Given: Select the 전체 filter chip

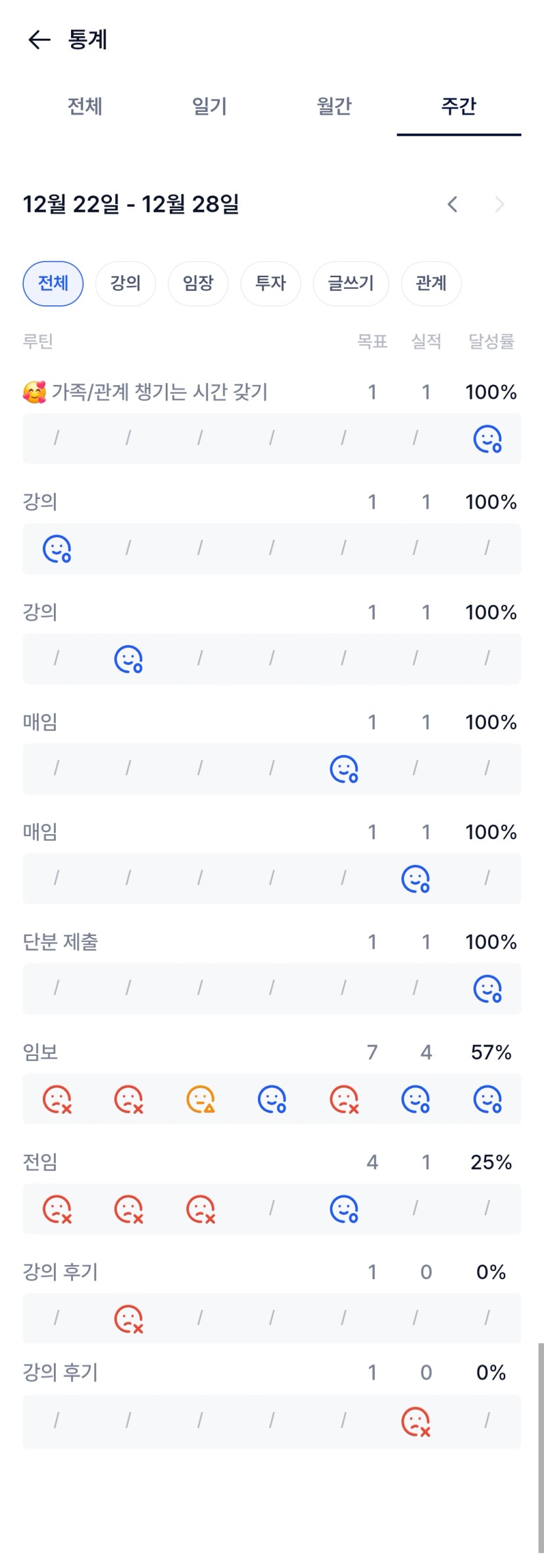Looking at the screenshot, I should coord(53,284).
